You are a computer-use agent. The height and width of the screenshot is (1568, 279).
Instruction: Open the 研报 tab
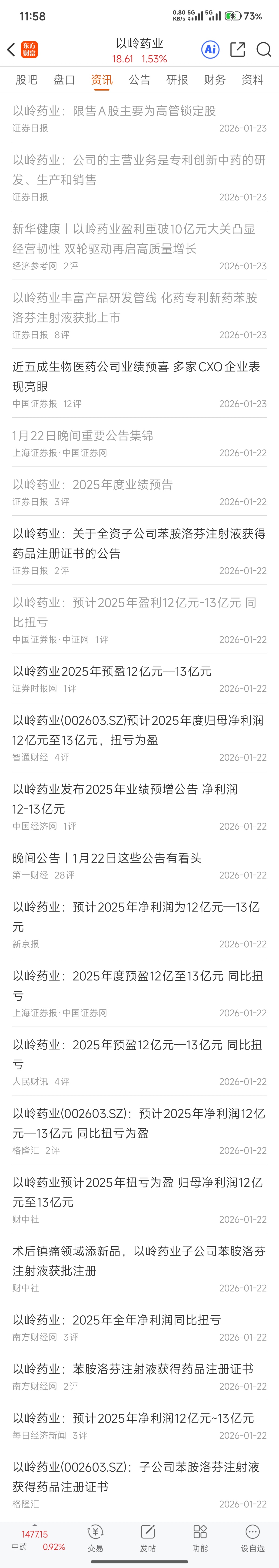pos(177,80)
